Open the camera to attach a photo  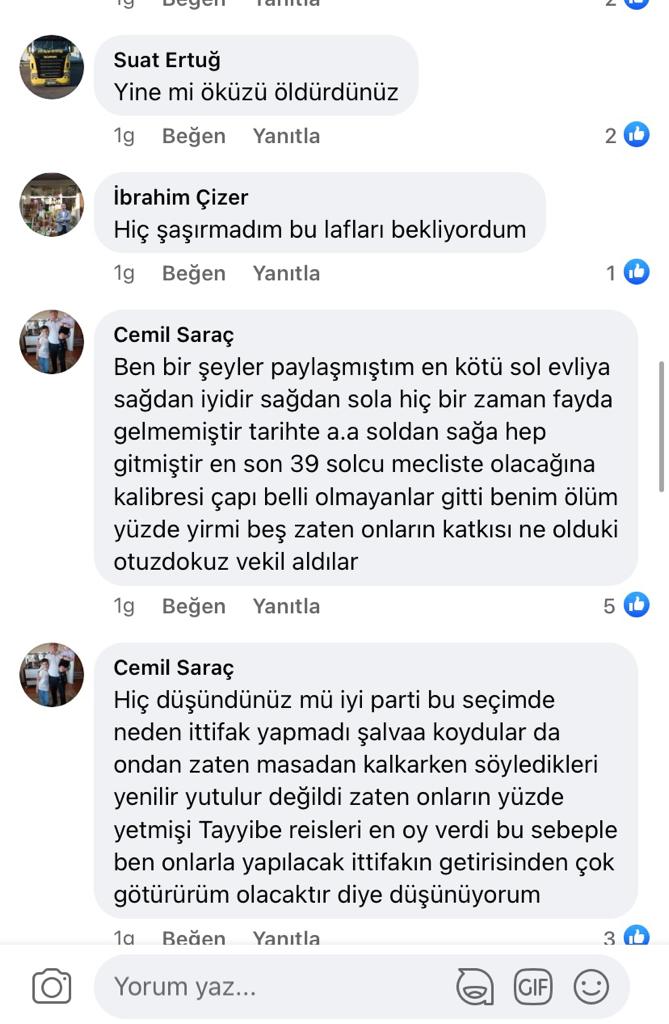(x=51, y=987)
